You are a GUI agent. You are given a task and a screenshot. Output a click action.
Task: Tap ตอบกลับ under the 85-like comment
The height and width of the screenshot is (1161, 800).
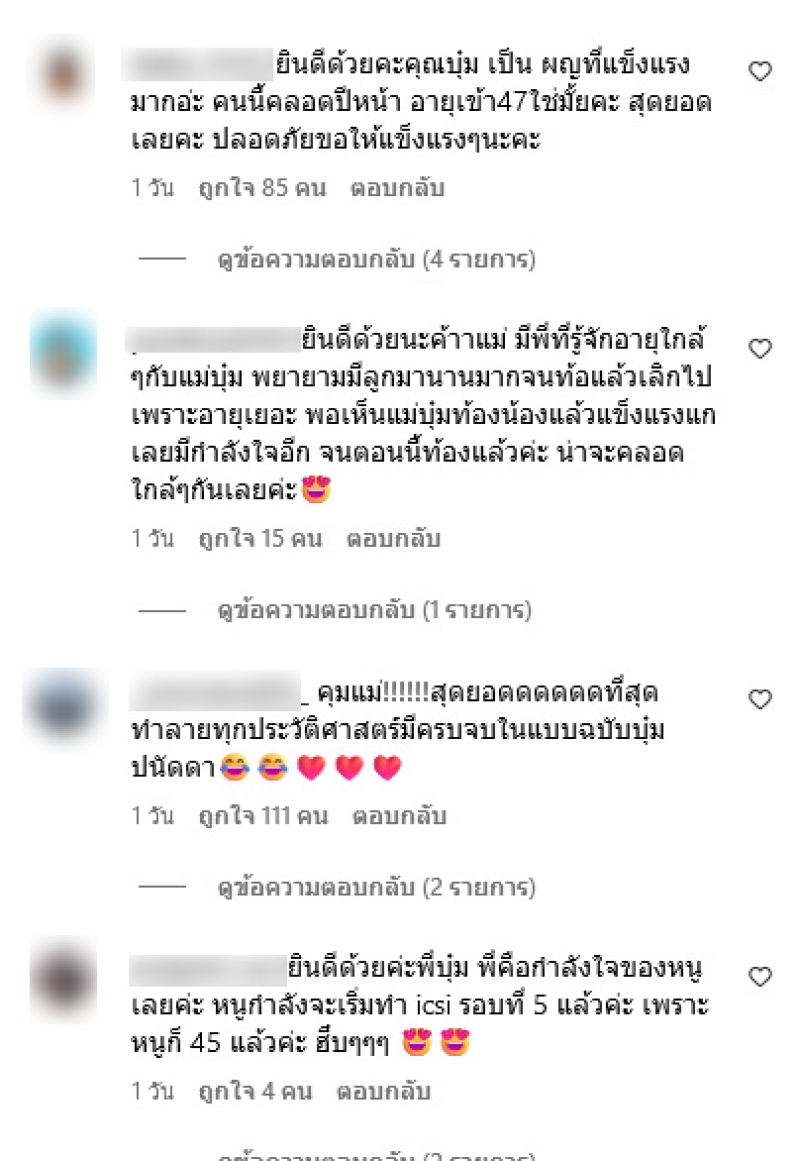397,188
